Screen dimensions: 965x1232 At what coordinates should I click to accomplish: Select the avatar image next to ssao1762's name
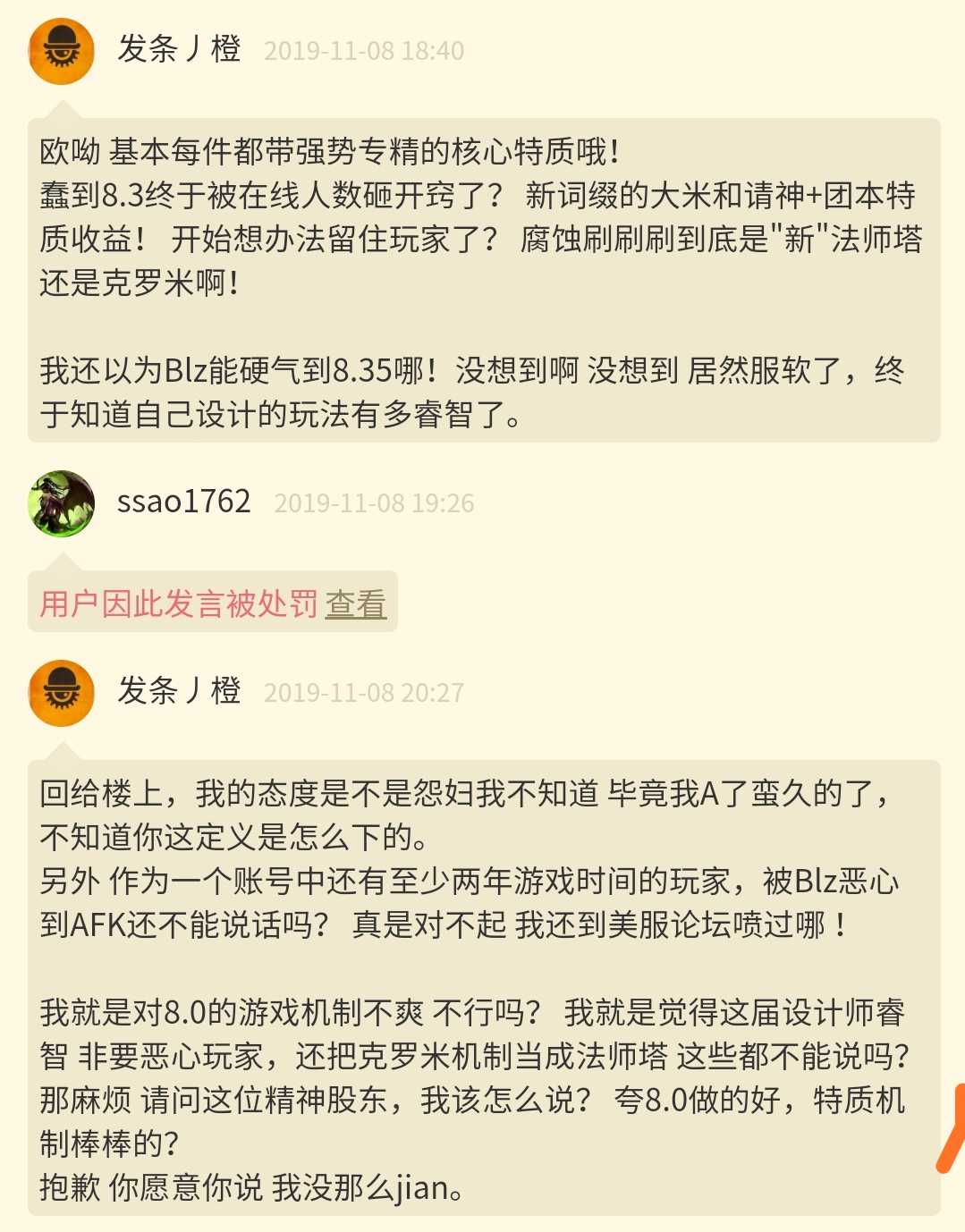[60, 503]
